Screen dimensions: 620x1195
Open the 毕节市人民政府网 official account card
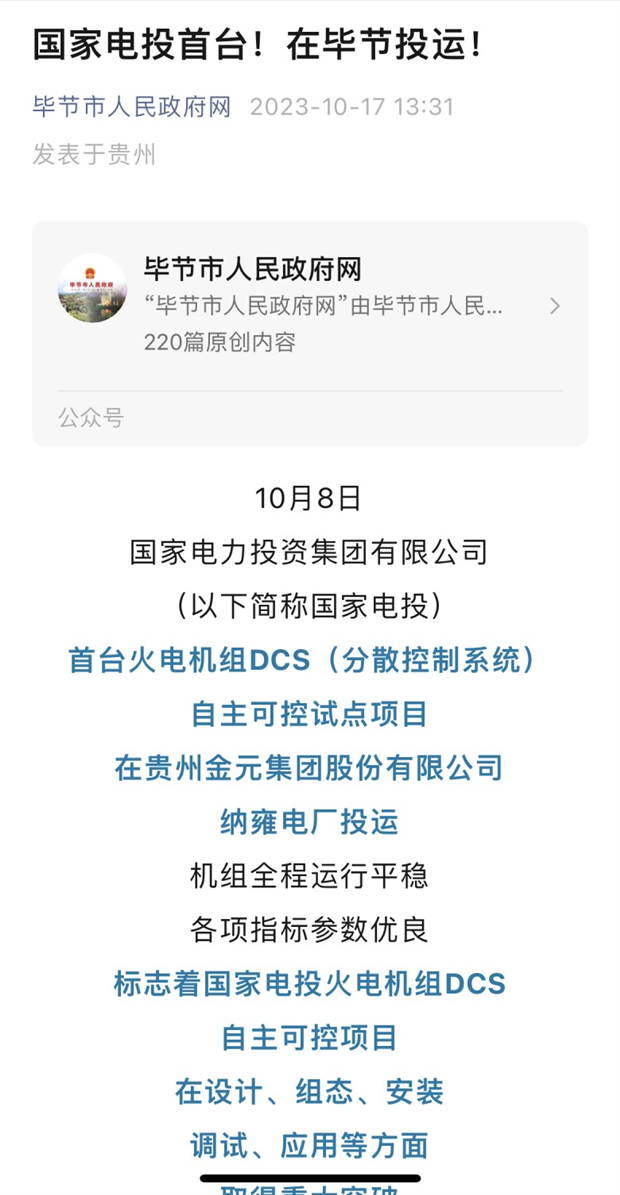[310, 333]
